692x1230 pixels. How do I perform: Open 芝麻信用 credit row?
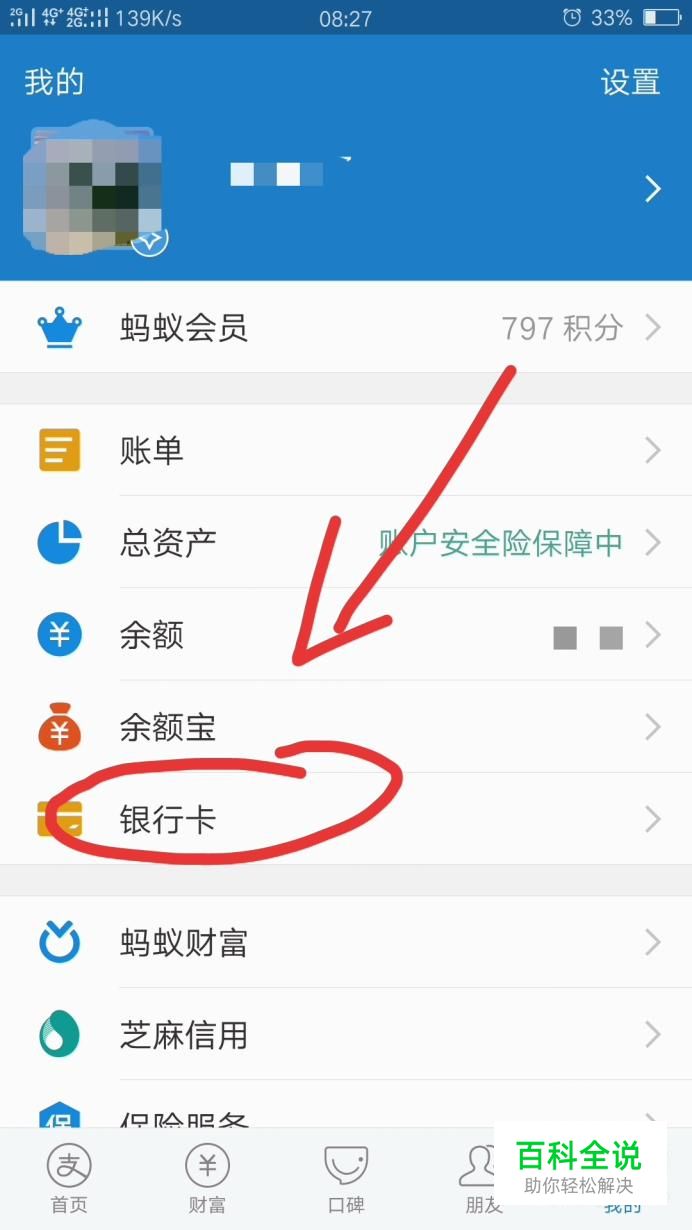click(x=345, y=1034)
